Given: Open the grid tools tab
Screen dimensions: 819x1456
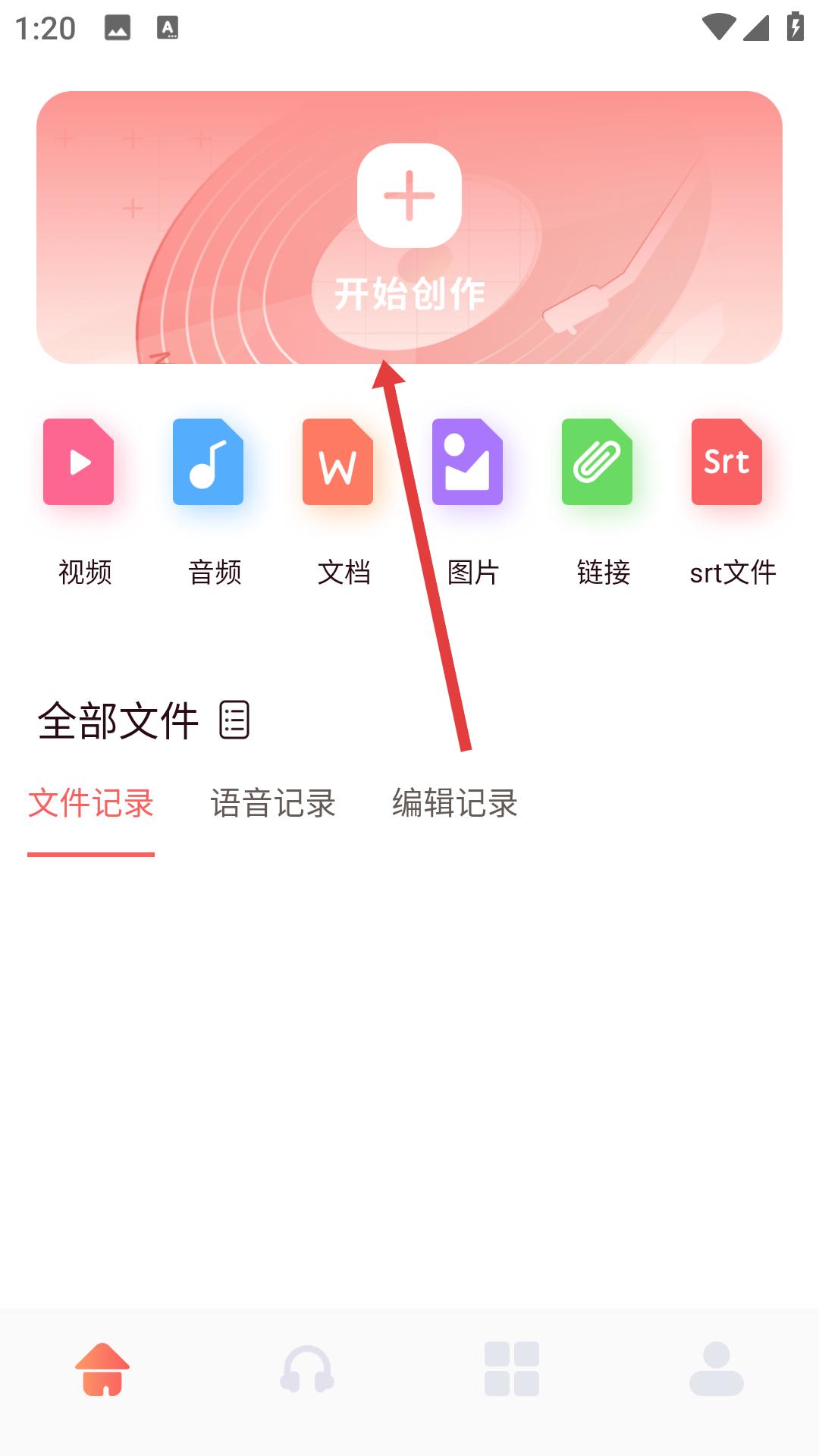Looking at the screenshot, I should click(x=512, y=1369).
